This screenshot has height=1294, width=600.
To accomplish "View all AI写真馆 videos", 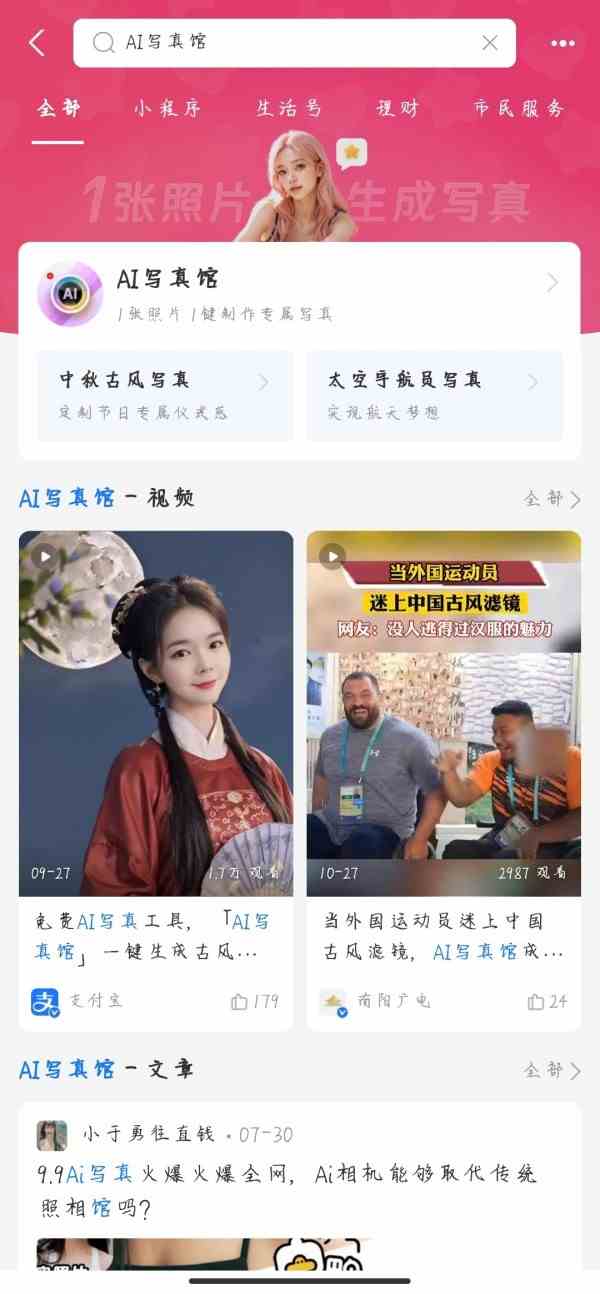I will tap(551, 498).
